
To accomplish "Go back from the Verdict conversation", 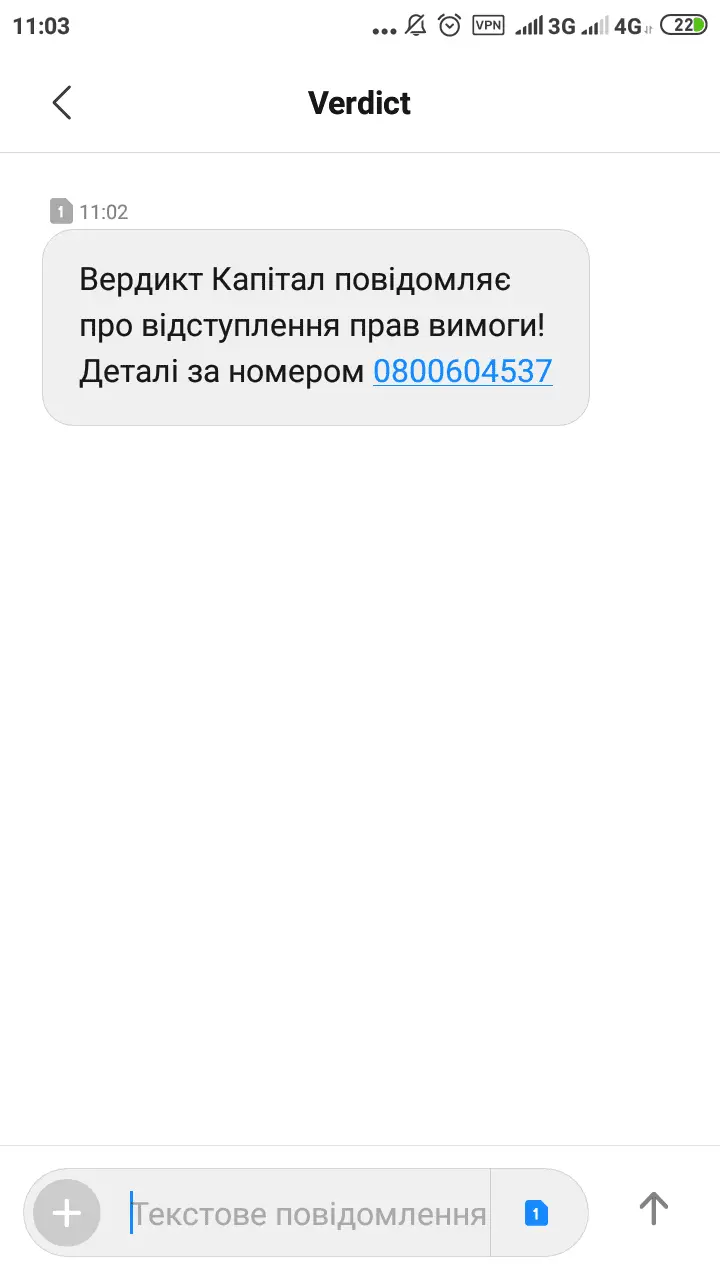I will click(62, 103).
